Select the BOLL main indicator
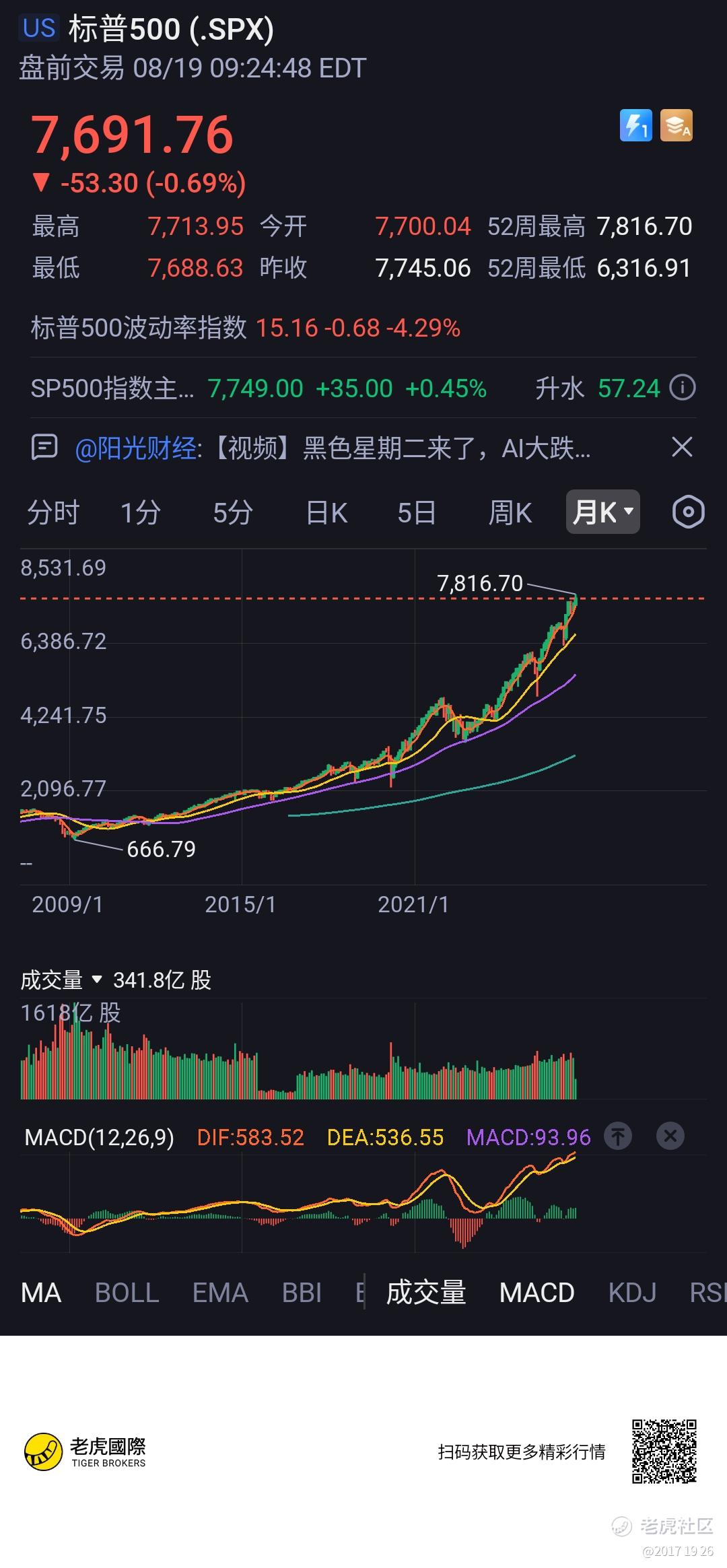The height and width of the screenshot is (1568, 727). pyautogui.click(x=127, y=1293)
